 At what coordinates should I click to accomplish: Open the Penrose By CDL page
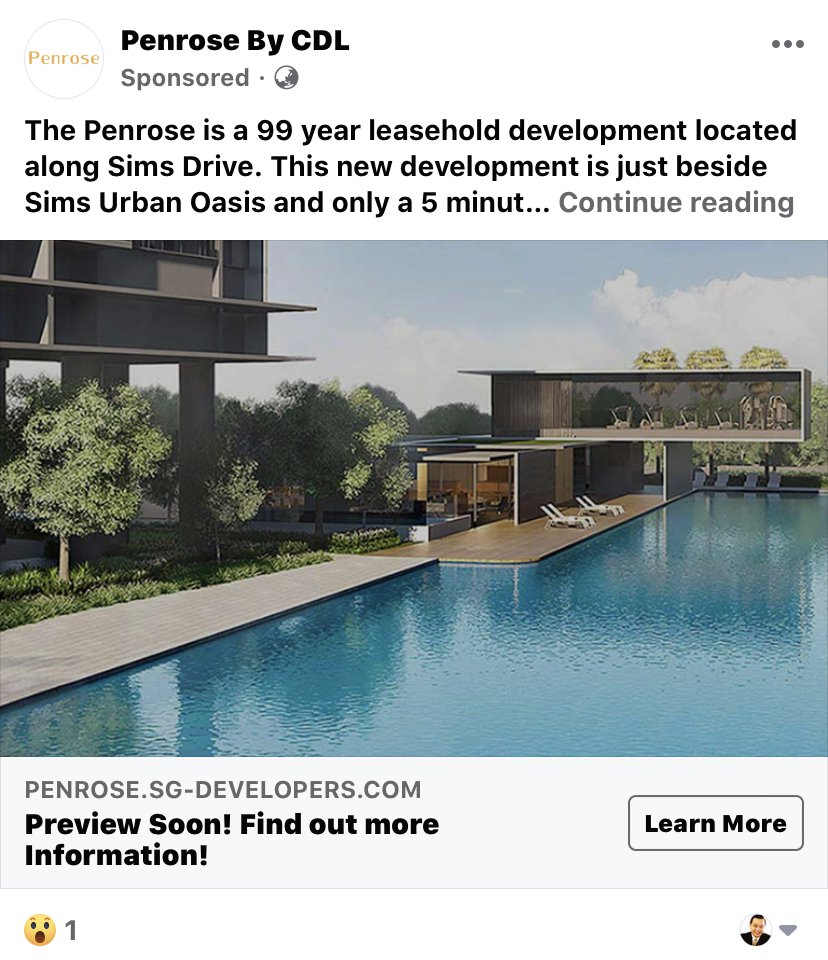235,41
